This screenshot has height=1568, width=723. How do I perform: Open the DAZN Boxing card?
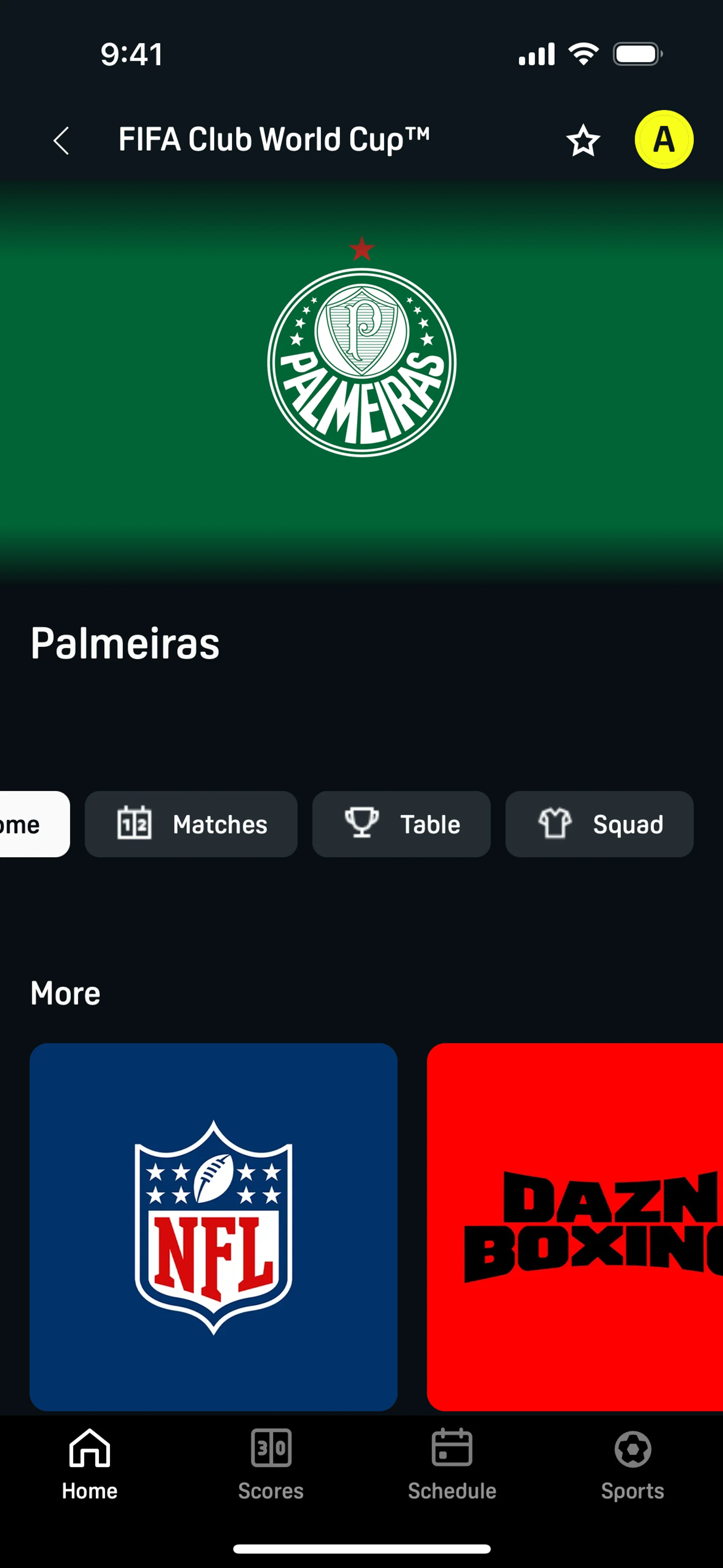click(x=575, y=1227)
